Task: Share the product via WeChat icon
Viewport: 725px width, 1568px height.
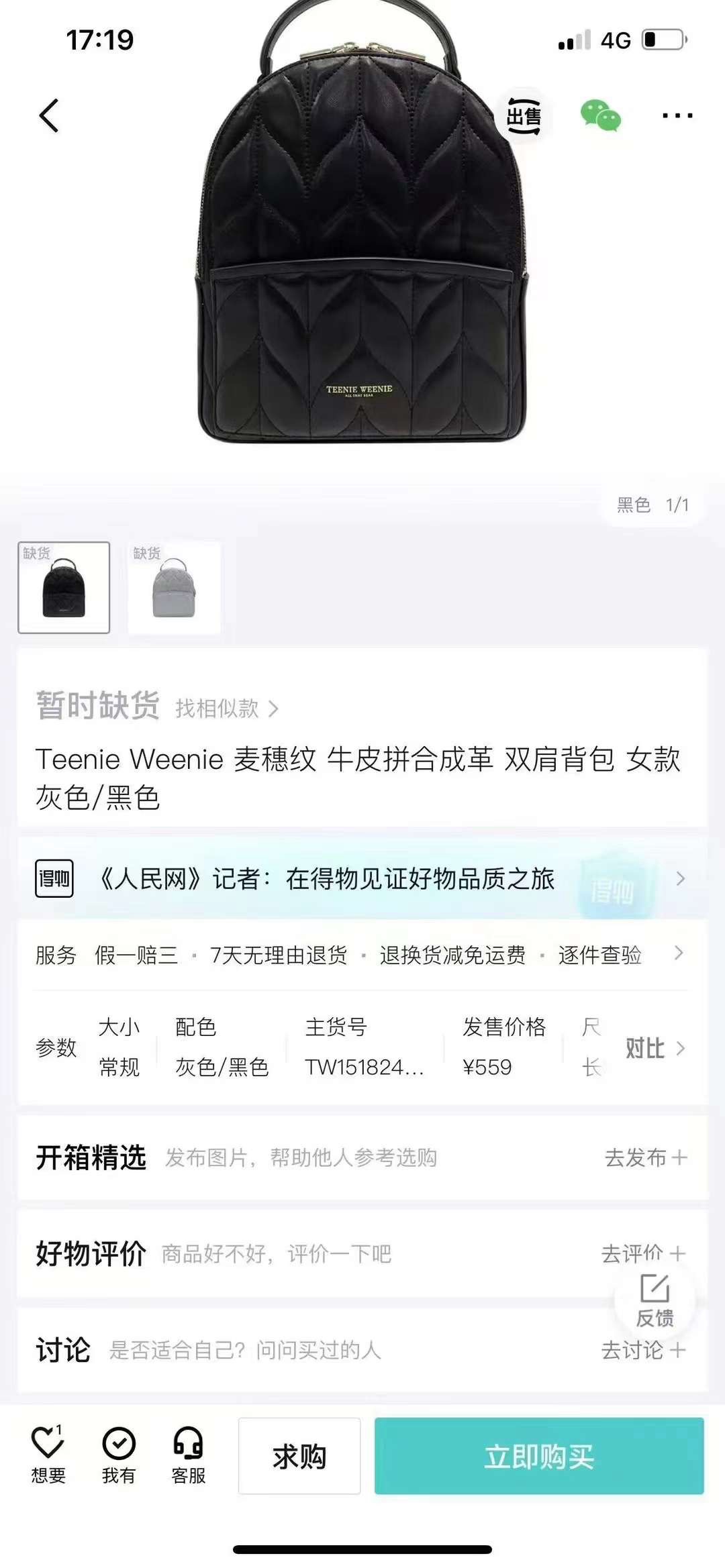Action: coord(600,115)
